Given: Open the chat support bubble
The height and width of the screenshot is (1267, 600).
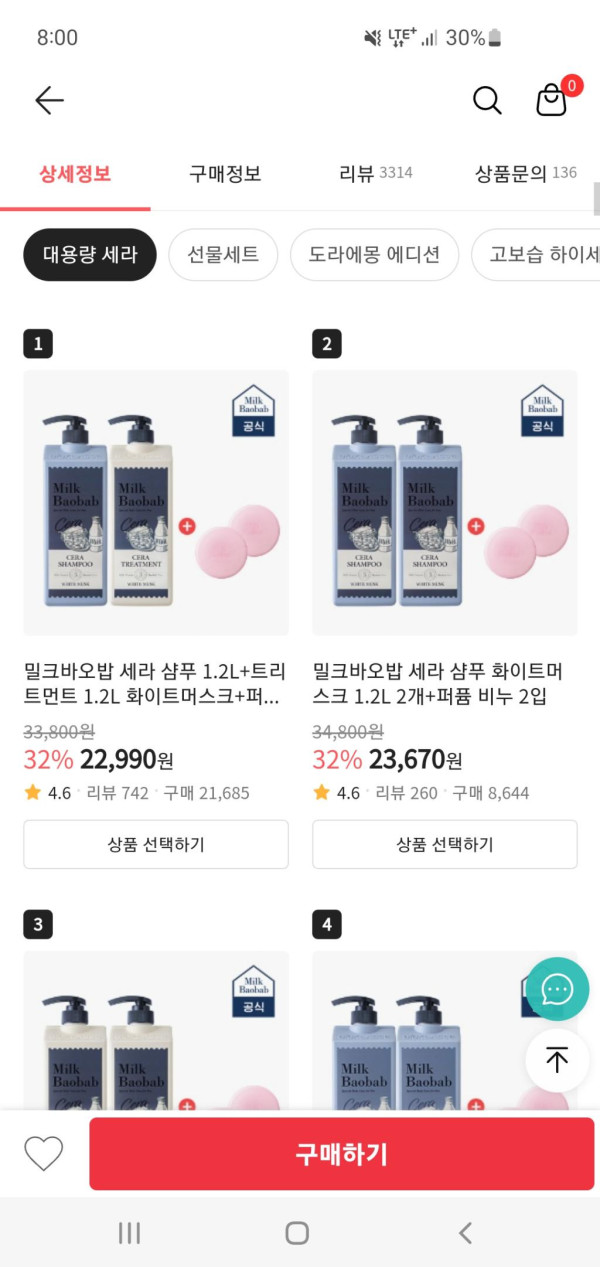Looking at the screenshot, I should pyautogui.click(x=557, y=988).
